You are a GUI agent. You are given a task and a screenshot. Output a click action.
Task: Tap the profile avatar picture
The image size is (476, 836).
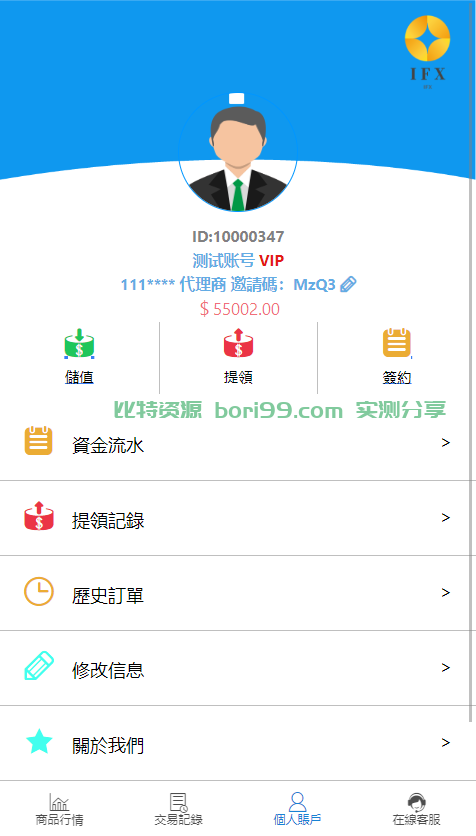coord(238,152)
